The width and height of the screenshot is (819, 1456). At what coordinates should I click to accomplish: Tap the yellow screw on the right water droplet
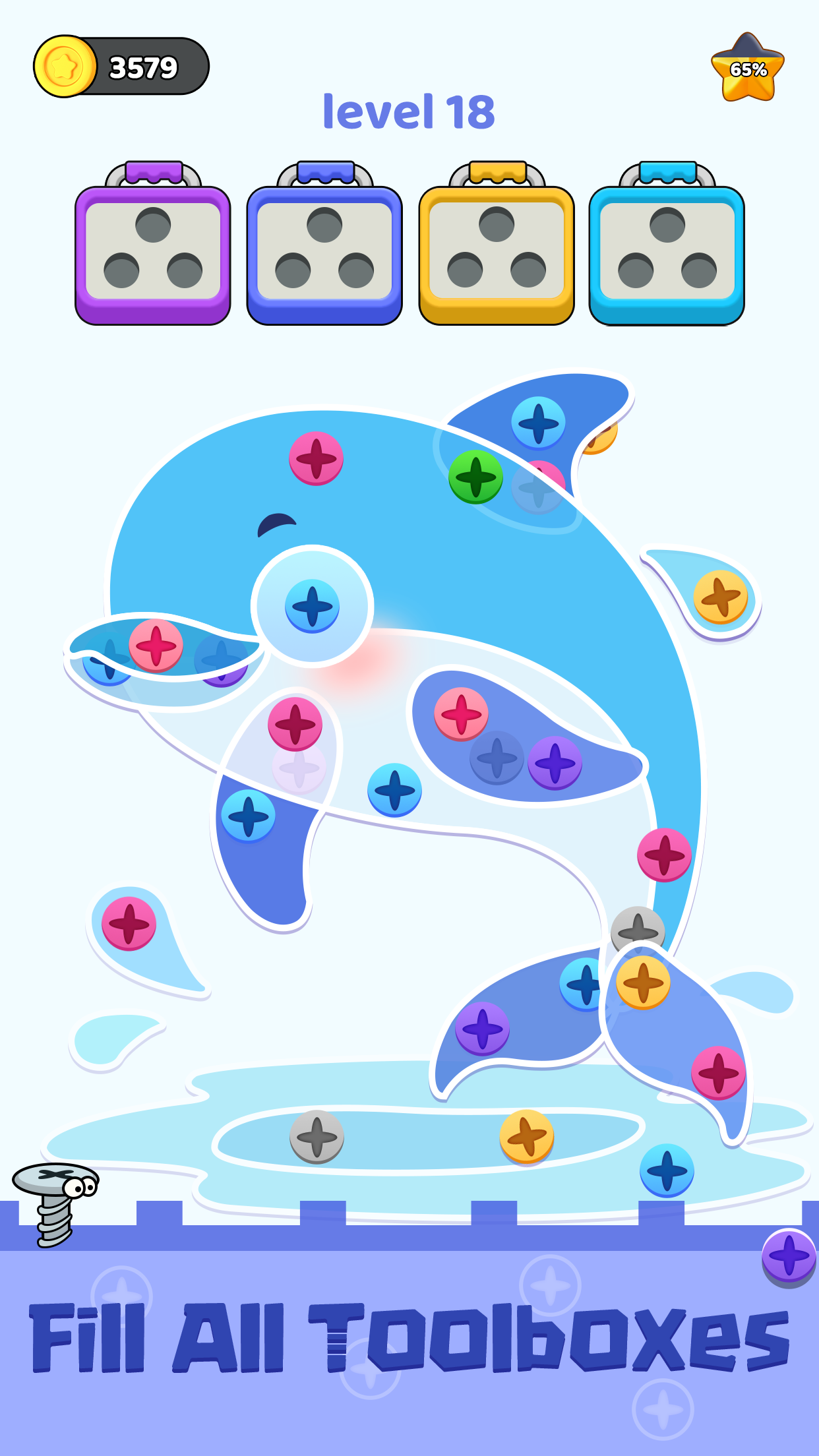pyautogui.click(x=720, y=597)
